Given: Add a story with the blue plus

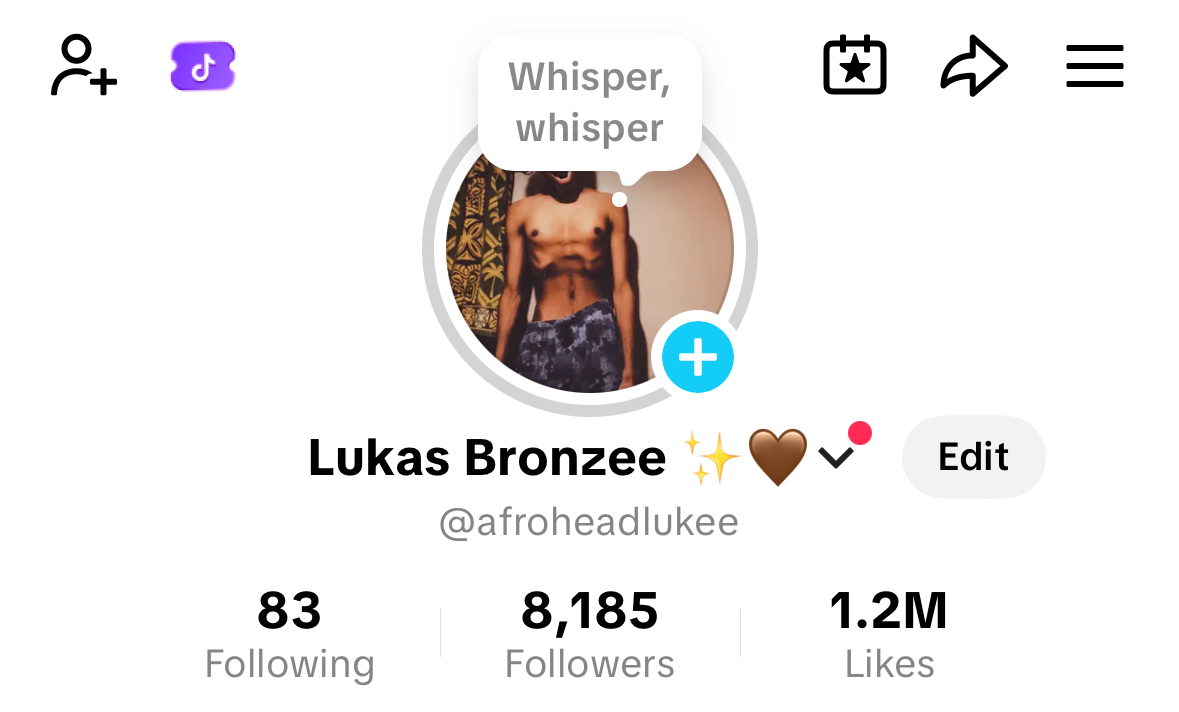Looking at the screenshot, I should (697, 357).
